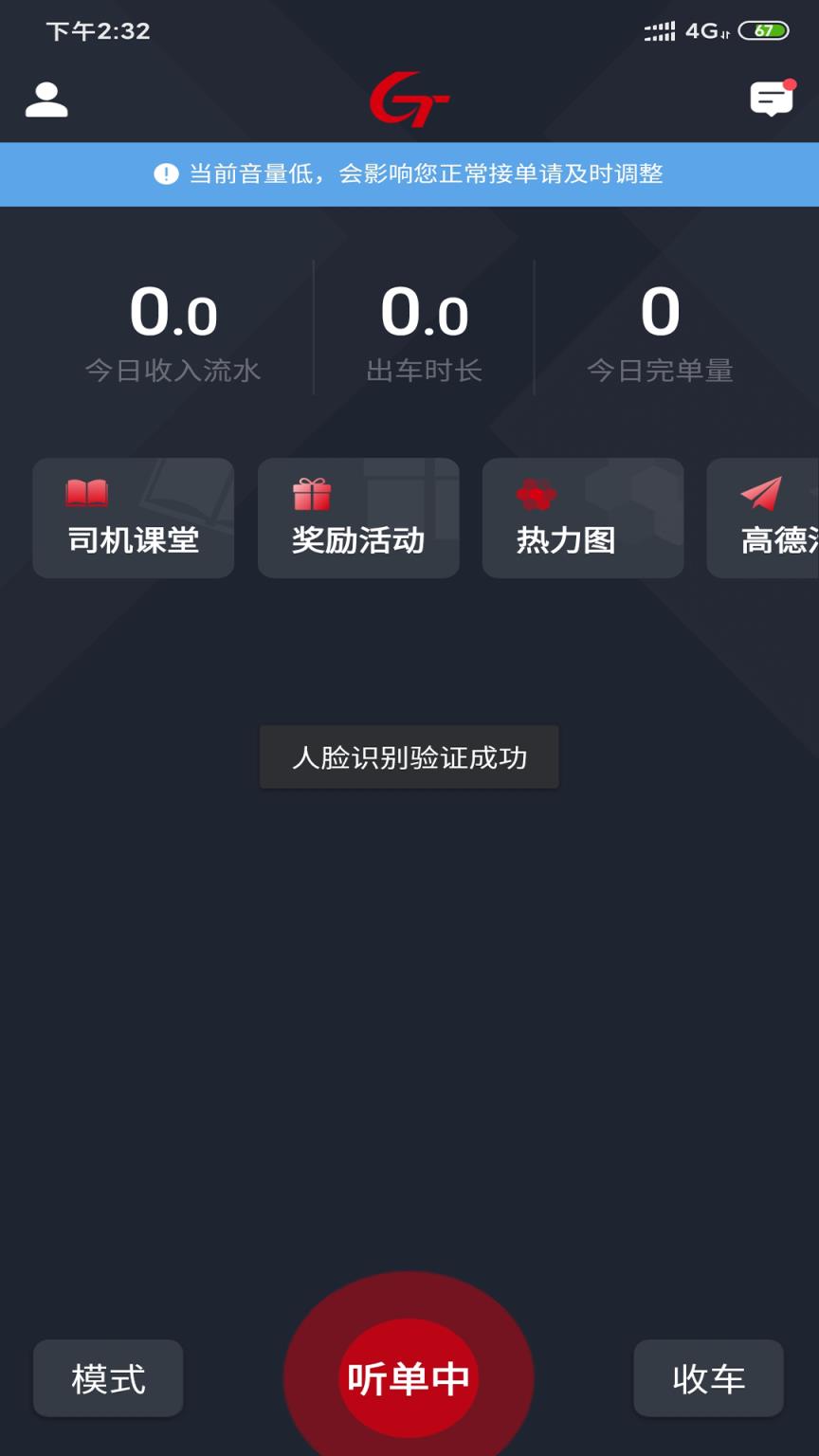
Task: Open 司机课堂 driver classroom shortcut
Action: click(x=133, y=518)
